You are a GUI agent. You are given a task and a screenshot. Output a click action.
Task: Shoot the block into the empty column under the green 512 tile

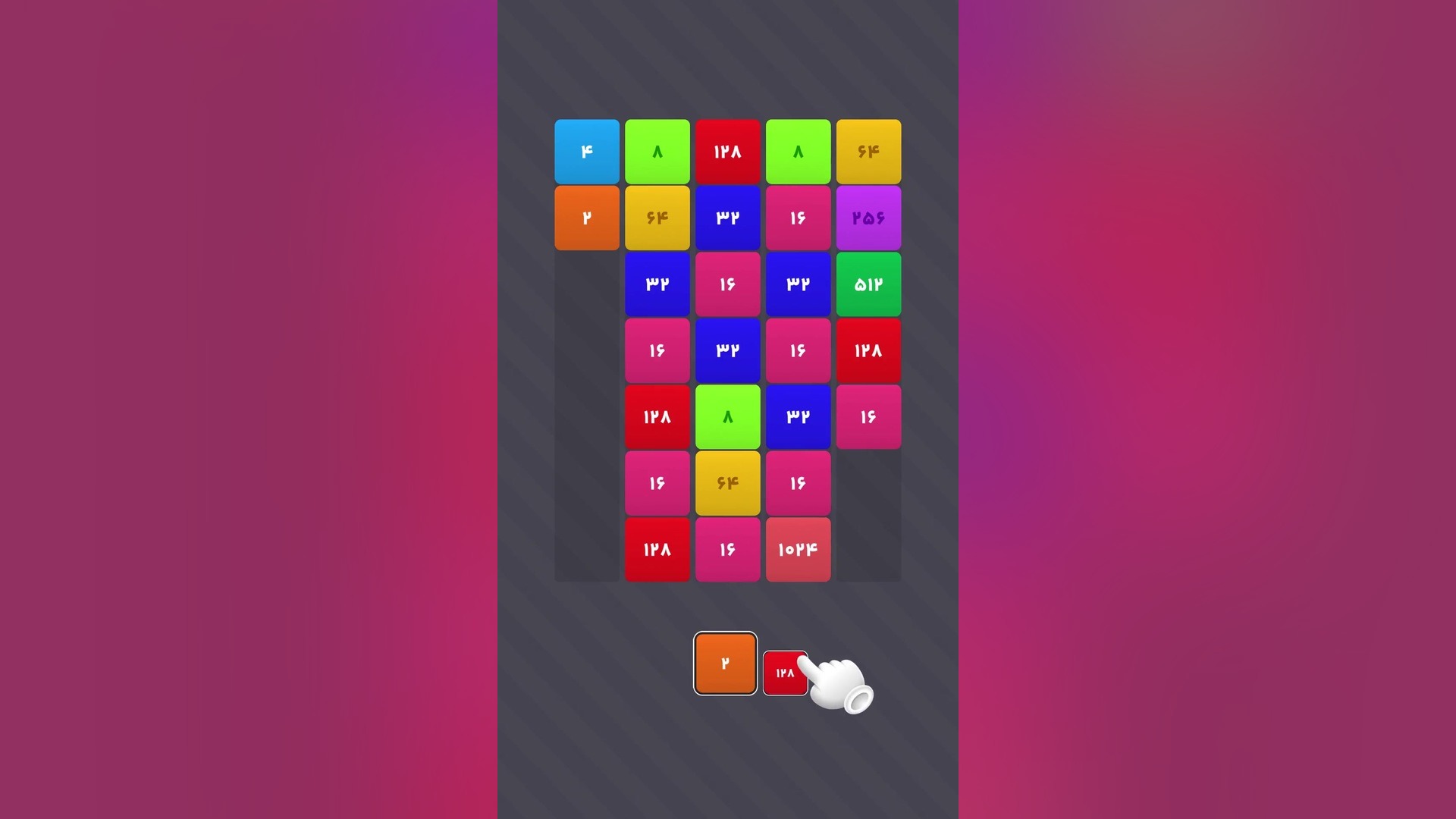click(868, 516)
